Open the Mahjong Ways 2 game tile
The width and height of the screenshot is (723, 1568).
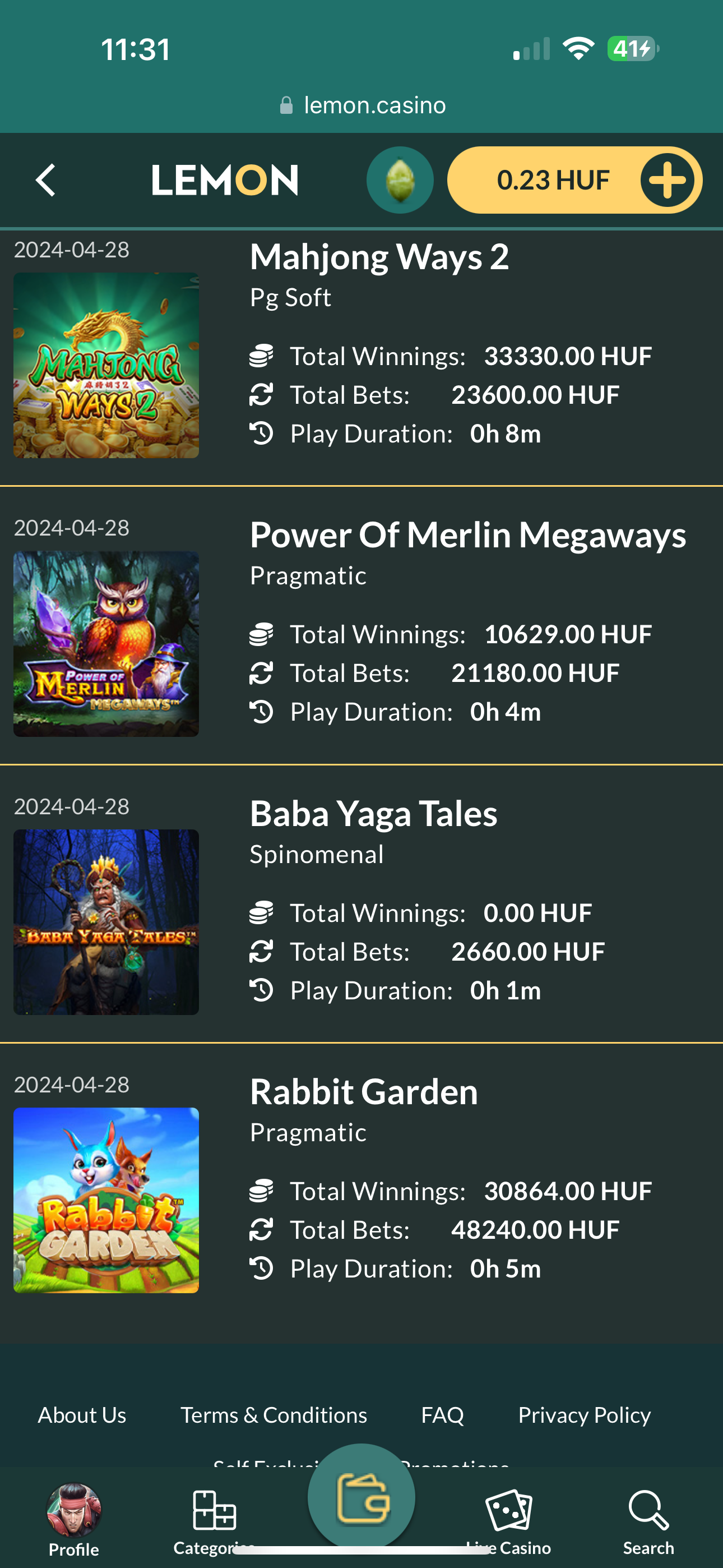106,365
